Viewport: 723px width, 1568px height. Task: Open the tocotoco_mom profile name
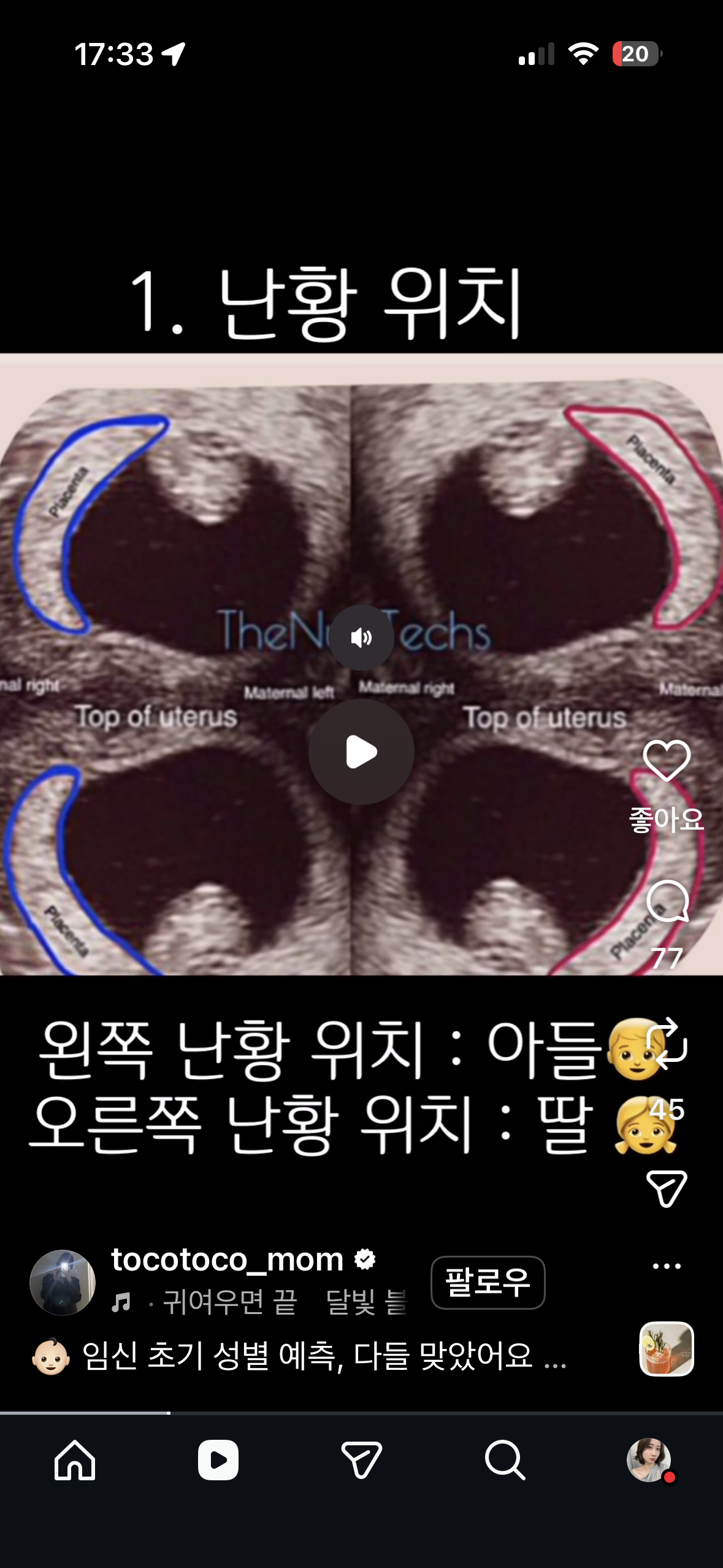(x=227, y=1260)
